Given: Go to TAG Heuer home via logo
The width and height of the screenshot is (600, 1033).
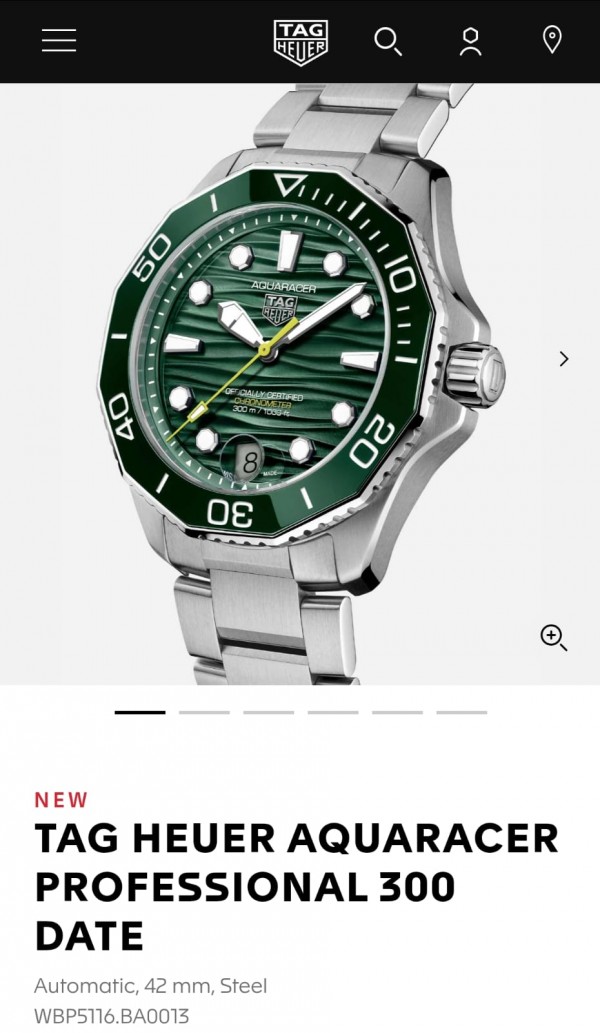Looking at the screenshot, I should click(300, 41).
